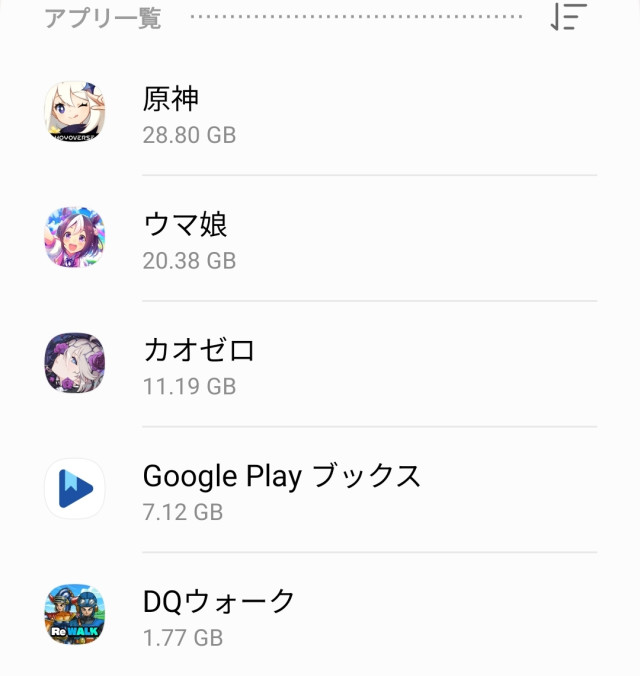View storage usage for カオゼロ
The image size is (640, 676).
(320, 364)
